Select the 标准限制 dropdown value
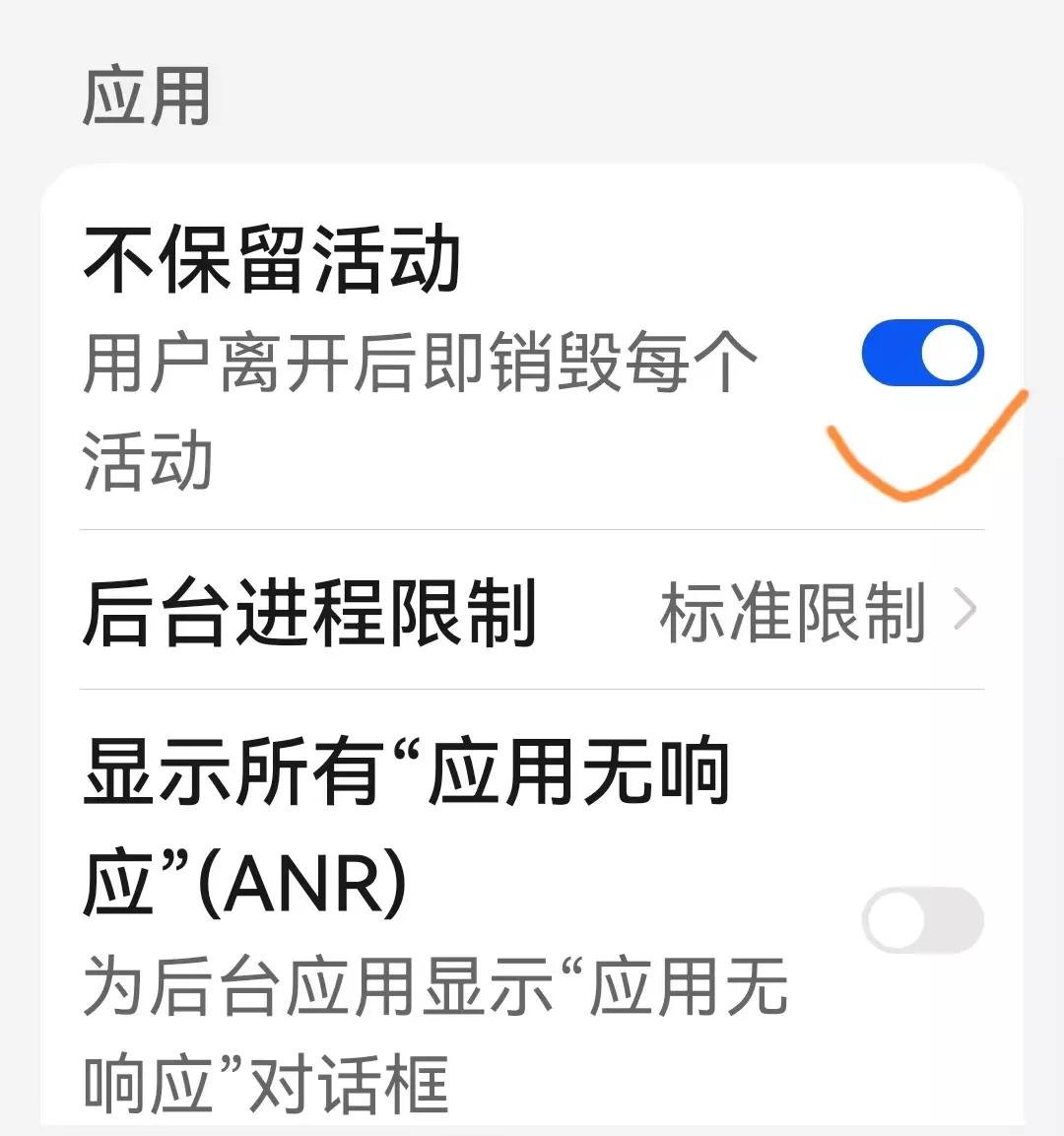Image resolution: width=1064 pixels, height=1136 pixels. coord(795,611)
